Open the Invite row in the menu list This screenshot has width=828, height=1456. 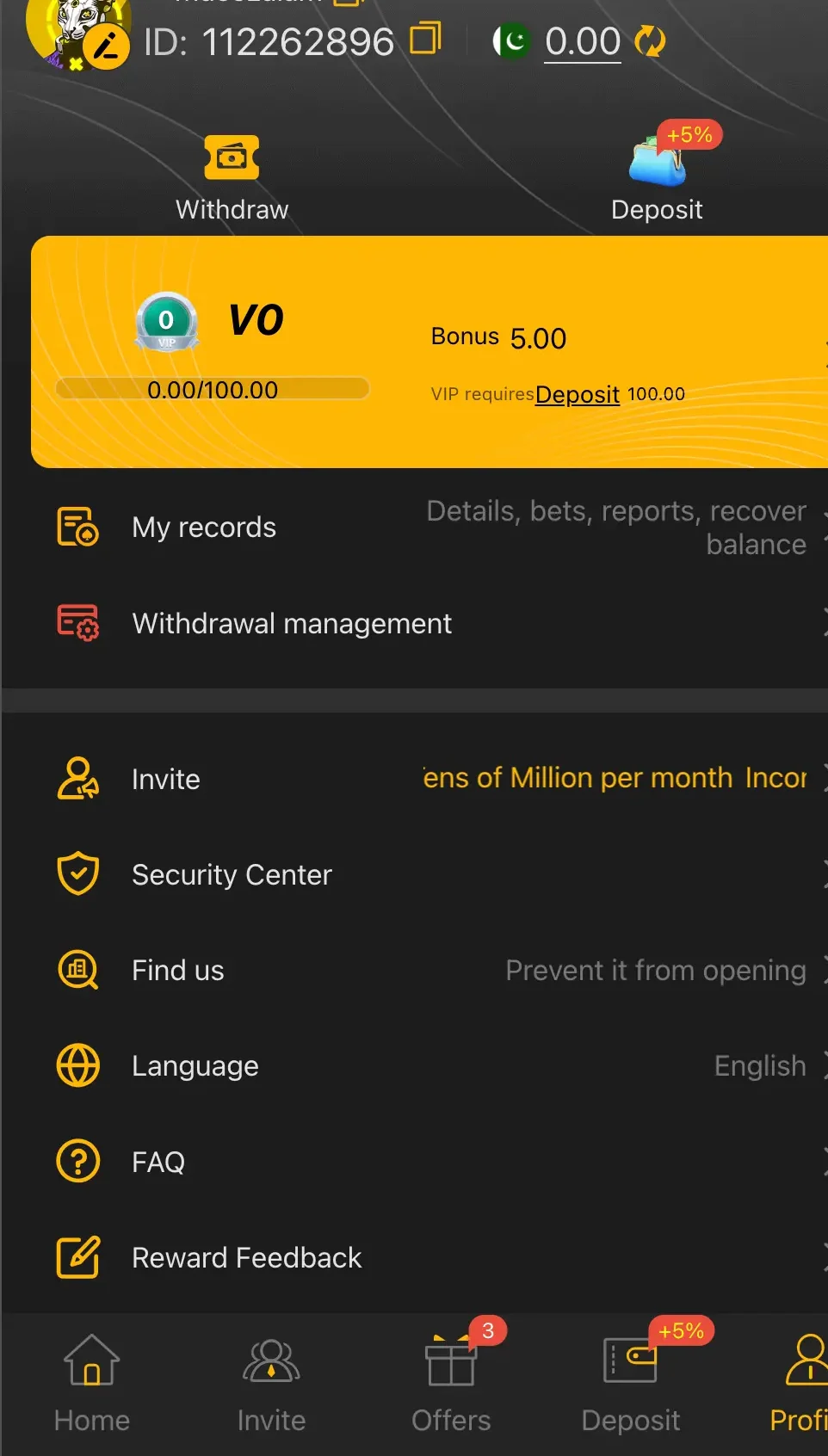click(413, 779)
